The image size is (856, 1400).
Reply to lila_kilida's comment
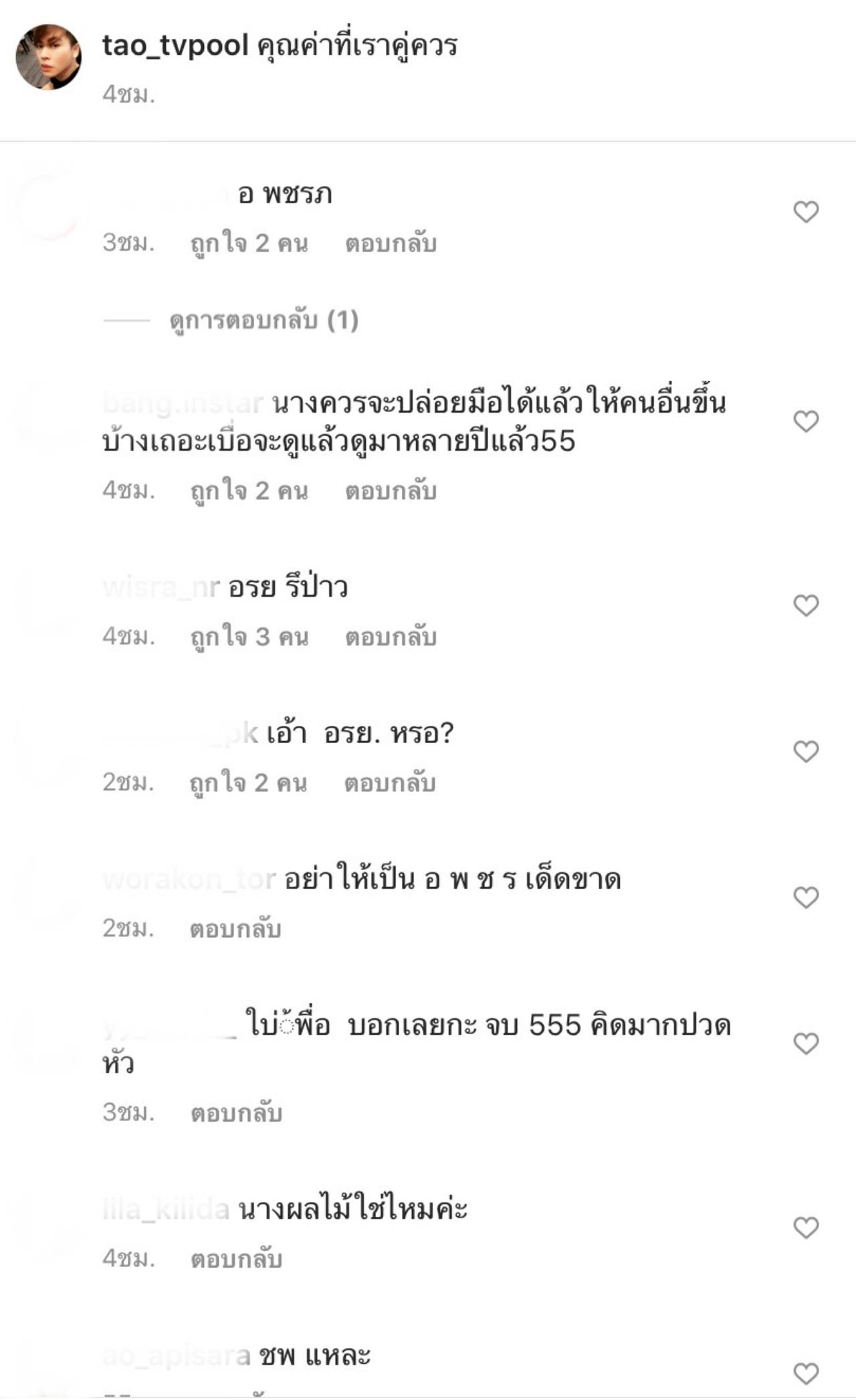coord(236,1260)
